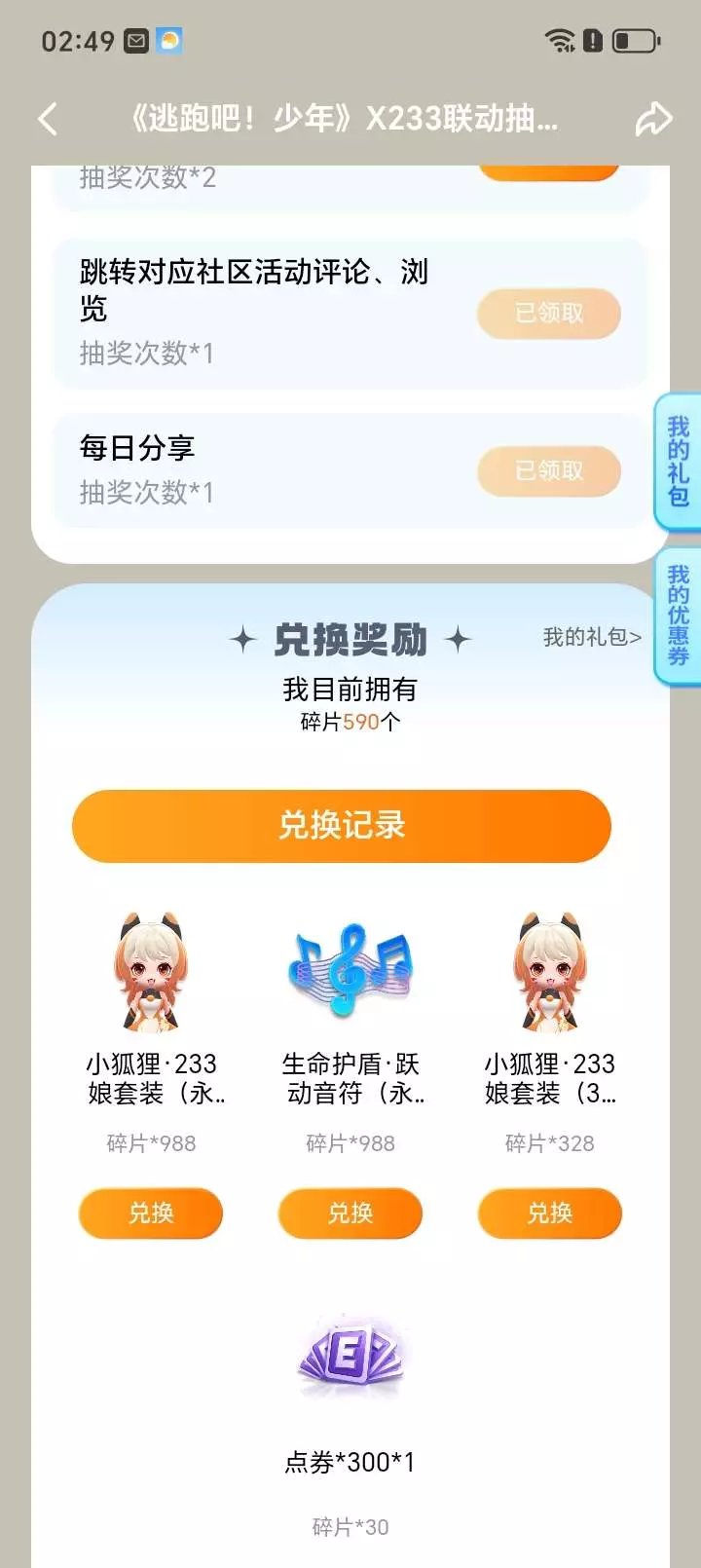This screenshot has width=701, height=1568.
Task: View 兑换记录 exchange history
Action: click(342, 826)
